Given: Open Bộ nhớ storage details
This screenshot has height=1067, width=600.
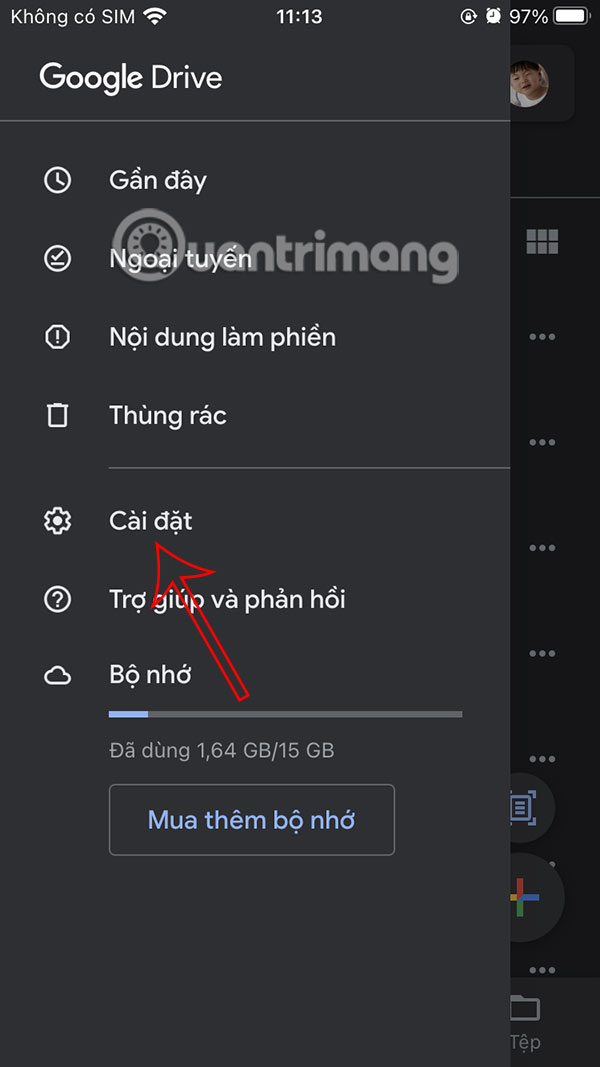Looking at the screenshot, I should coord(150,675).
